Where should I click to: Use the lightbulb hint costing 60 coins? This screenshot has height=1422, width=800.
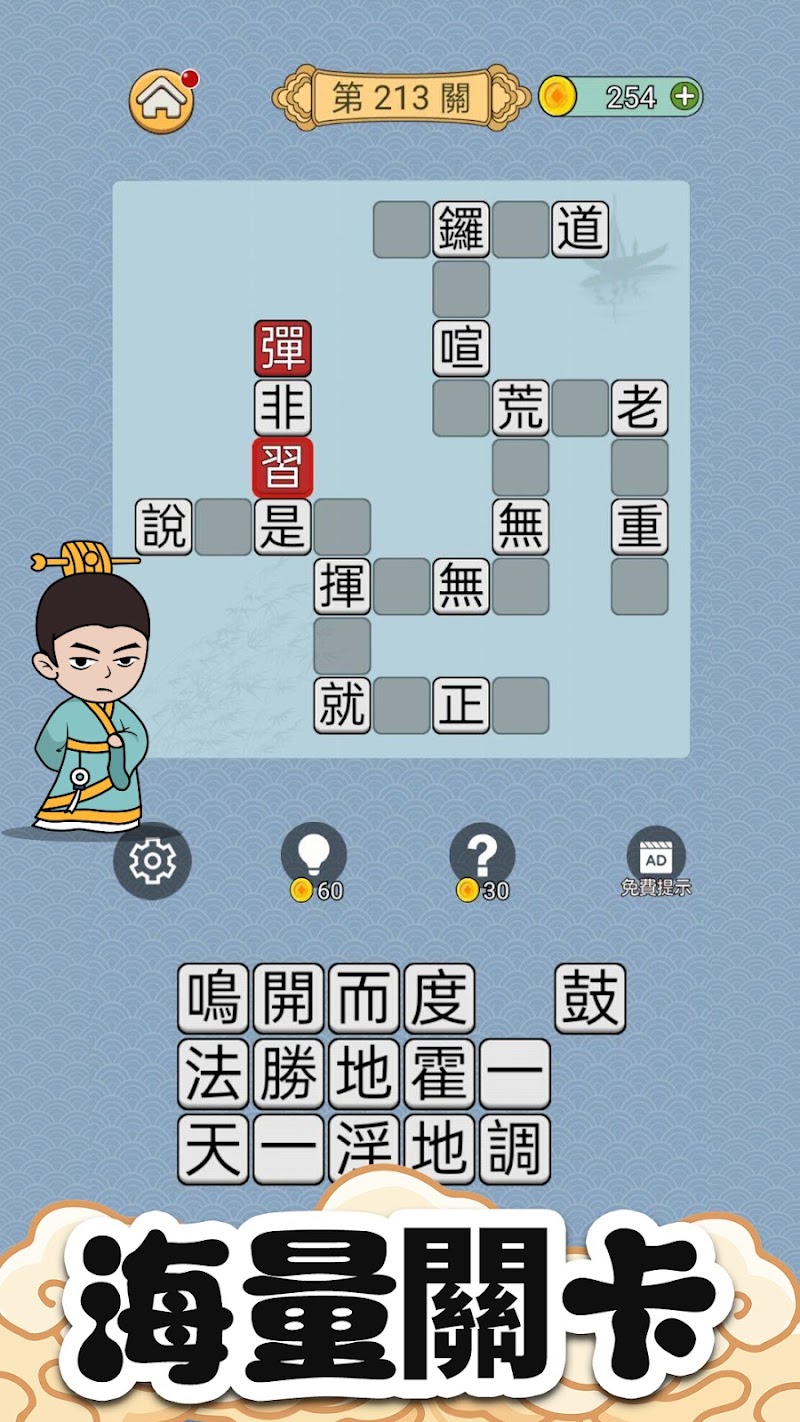[314, 856]
